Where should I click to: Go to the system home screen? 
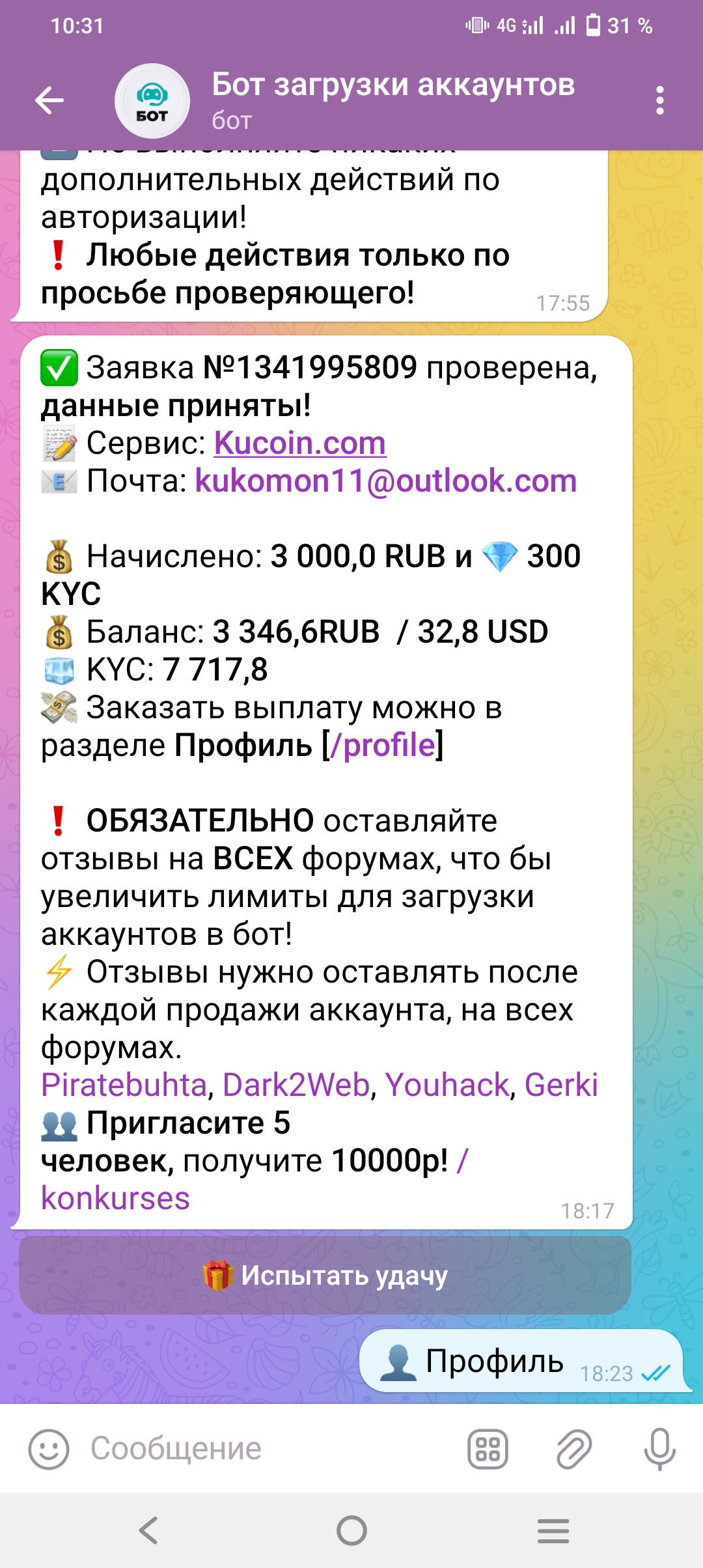(351, 1530)
